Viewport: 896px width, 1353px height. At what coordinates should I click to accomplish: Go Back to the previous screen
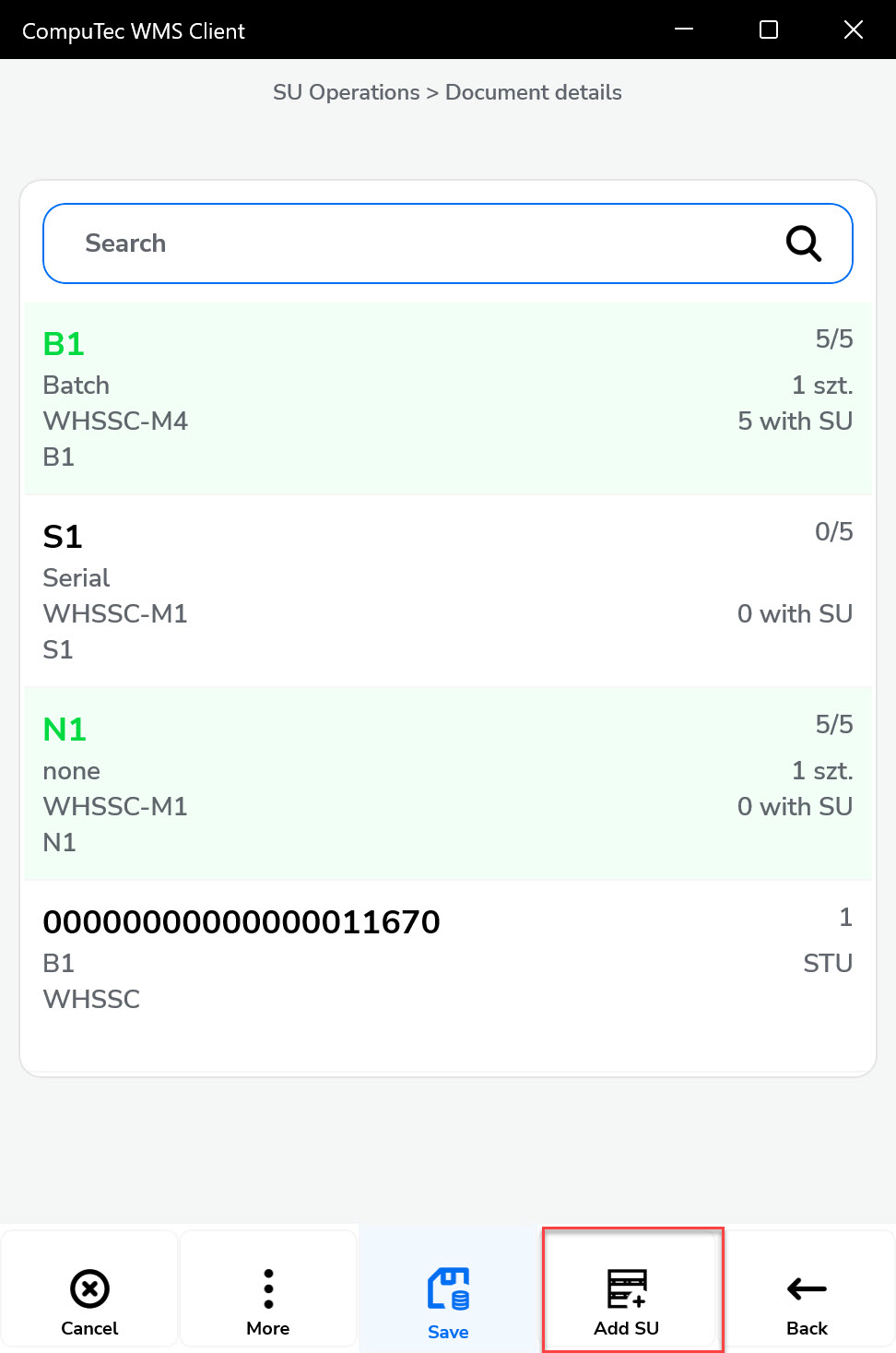[x=807, y=1300]
